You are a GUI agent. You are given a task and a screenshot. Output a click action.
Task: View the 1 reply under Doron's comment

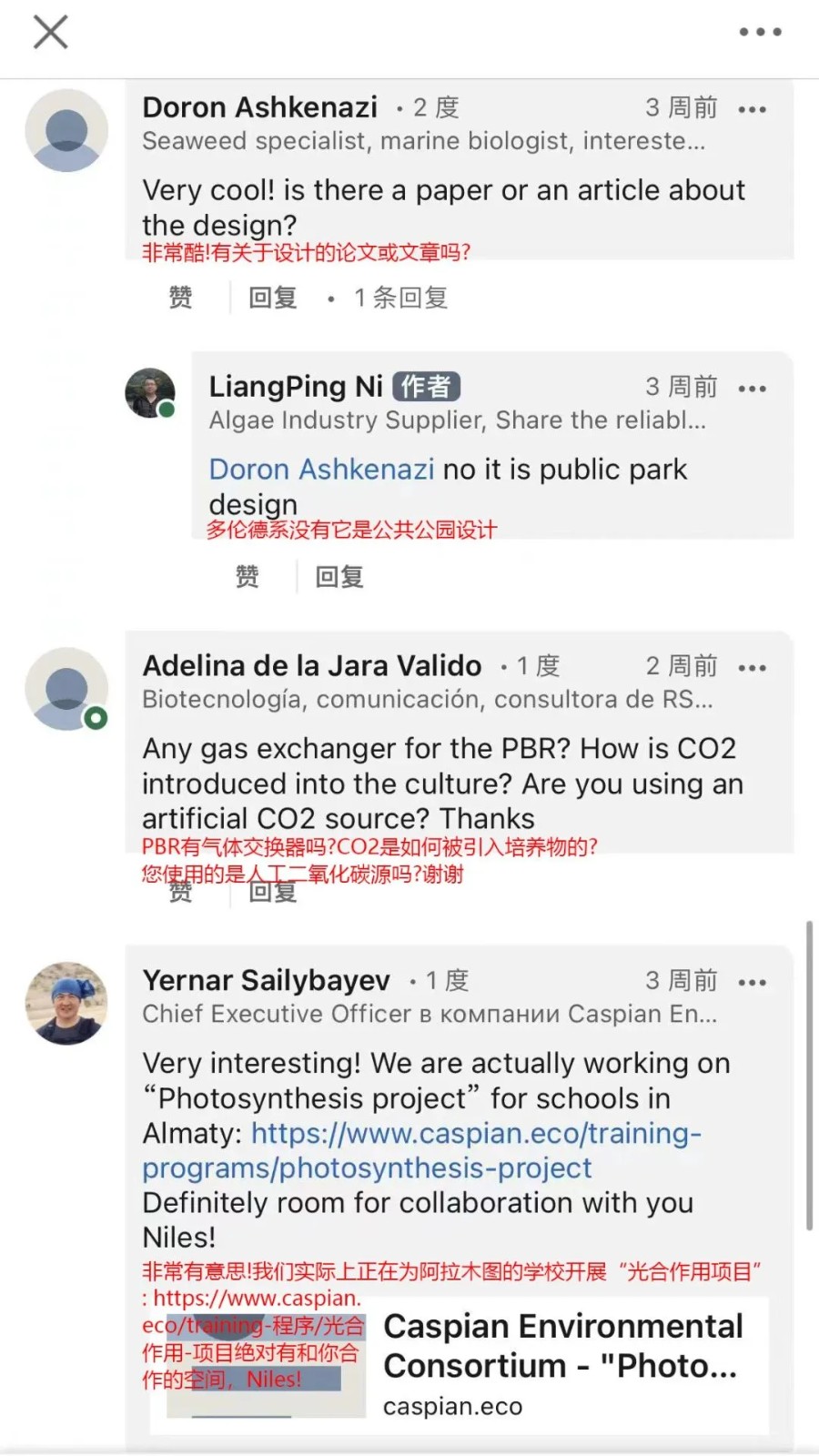click(x=400, y=298)
